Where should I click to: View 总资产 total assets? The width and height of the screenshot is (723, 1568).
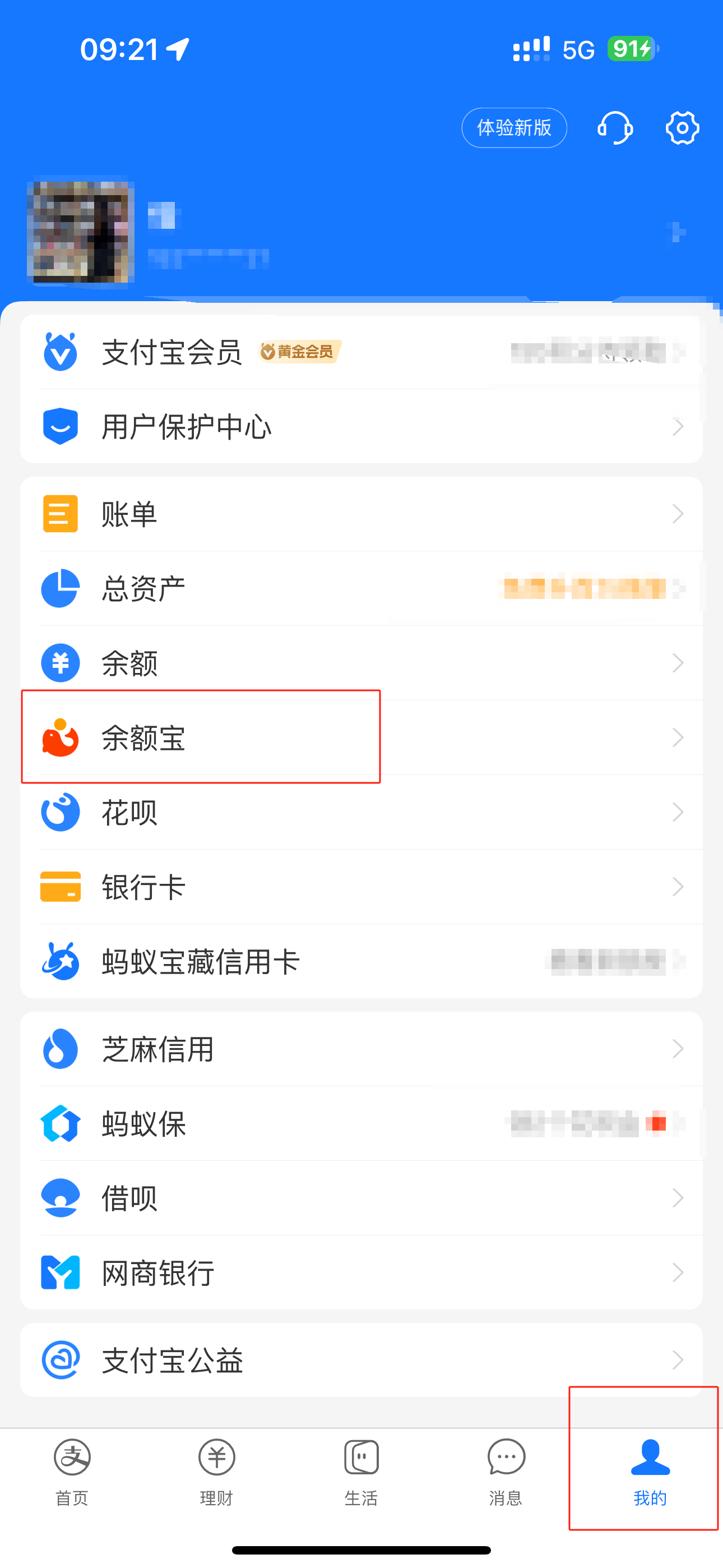coord(361,589)
